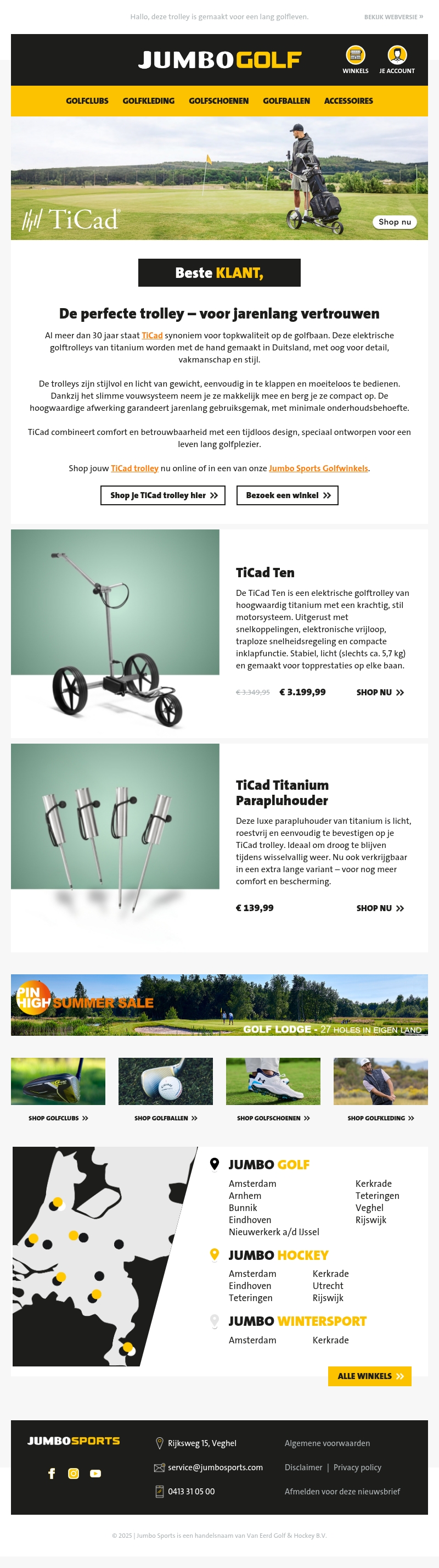
Task: Open Jumbo Sports Instagram profile
Action: pyautogui.click(x=74, y=1474)
